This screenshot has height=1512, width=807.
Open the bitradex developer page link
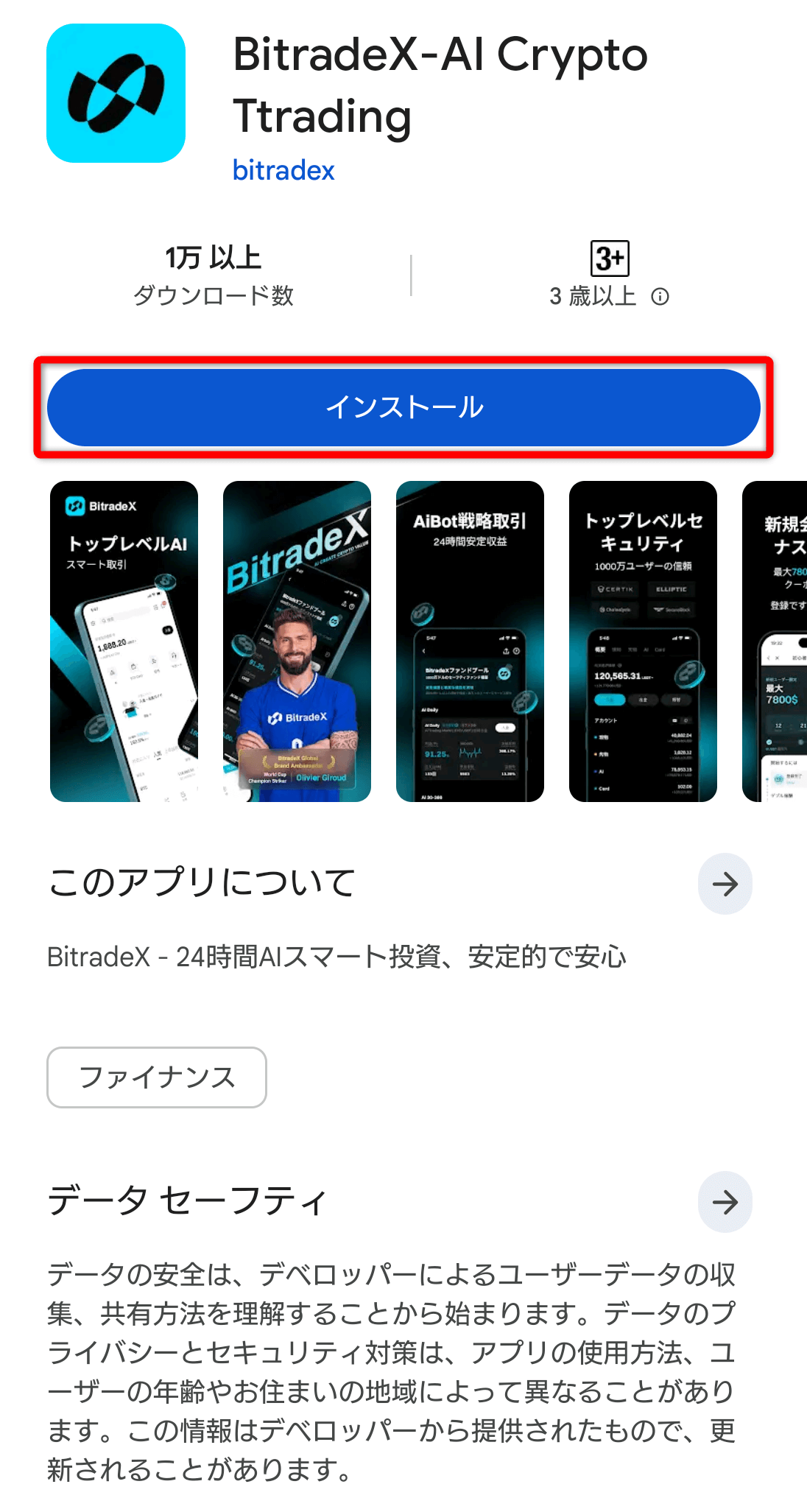(x=283, y=170)
